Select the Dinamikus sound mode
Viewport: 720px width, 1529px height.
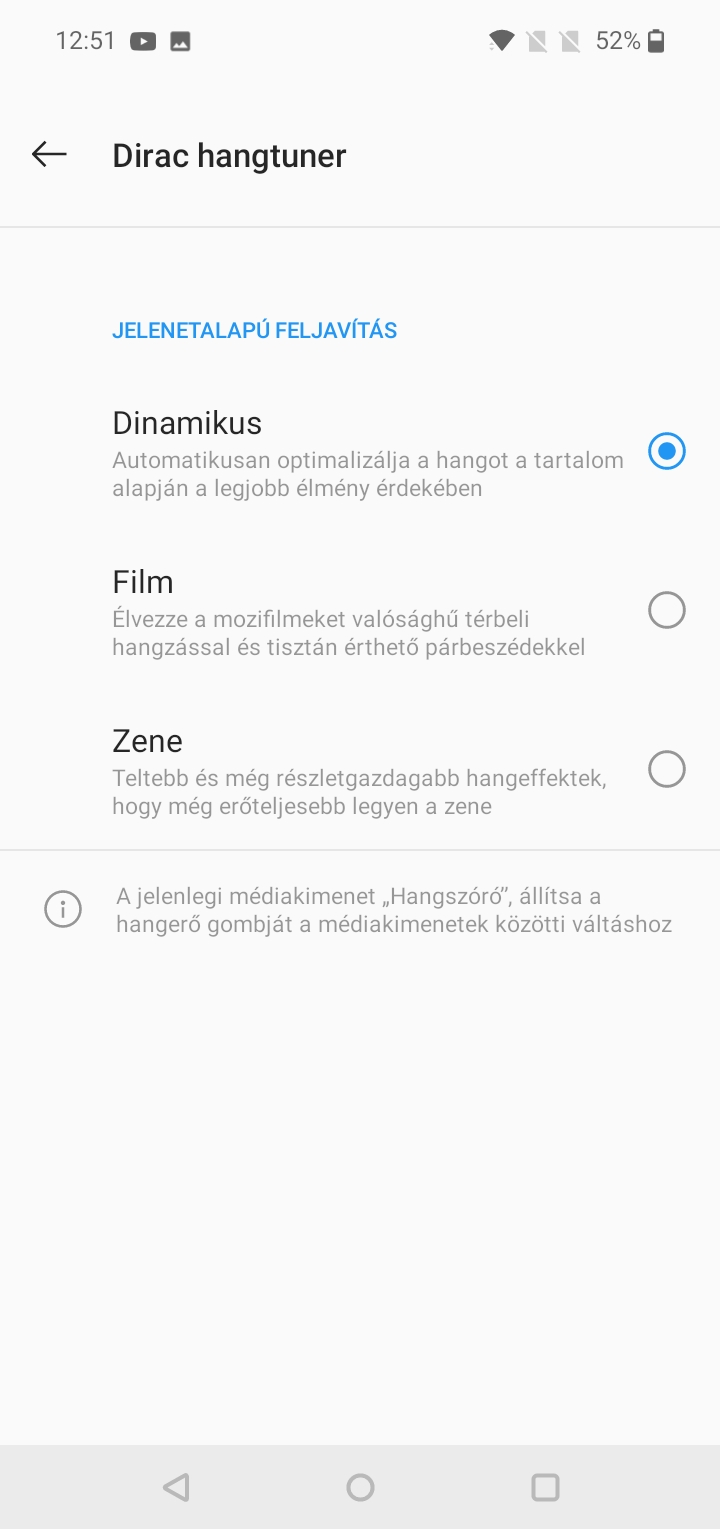click(360, 452)
